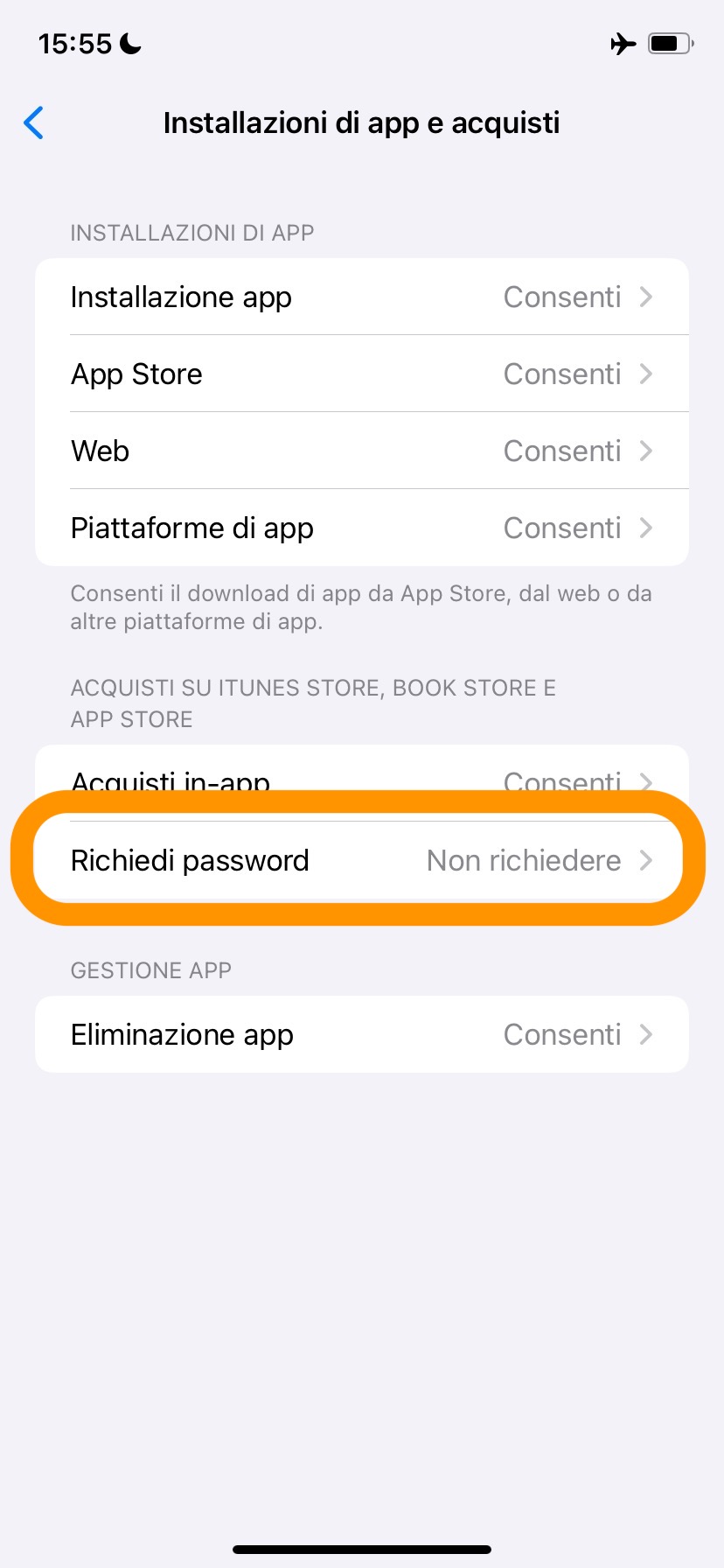The height and width of the screenshot is (1568, 724).
Task: Open Piattaforme di app setting
Action: pos(362,528)
